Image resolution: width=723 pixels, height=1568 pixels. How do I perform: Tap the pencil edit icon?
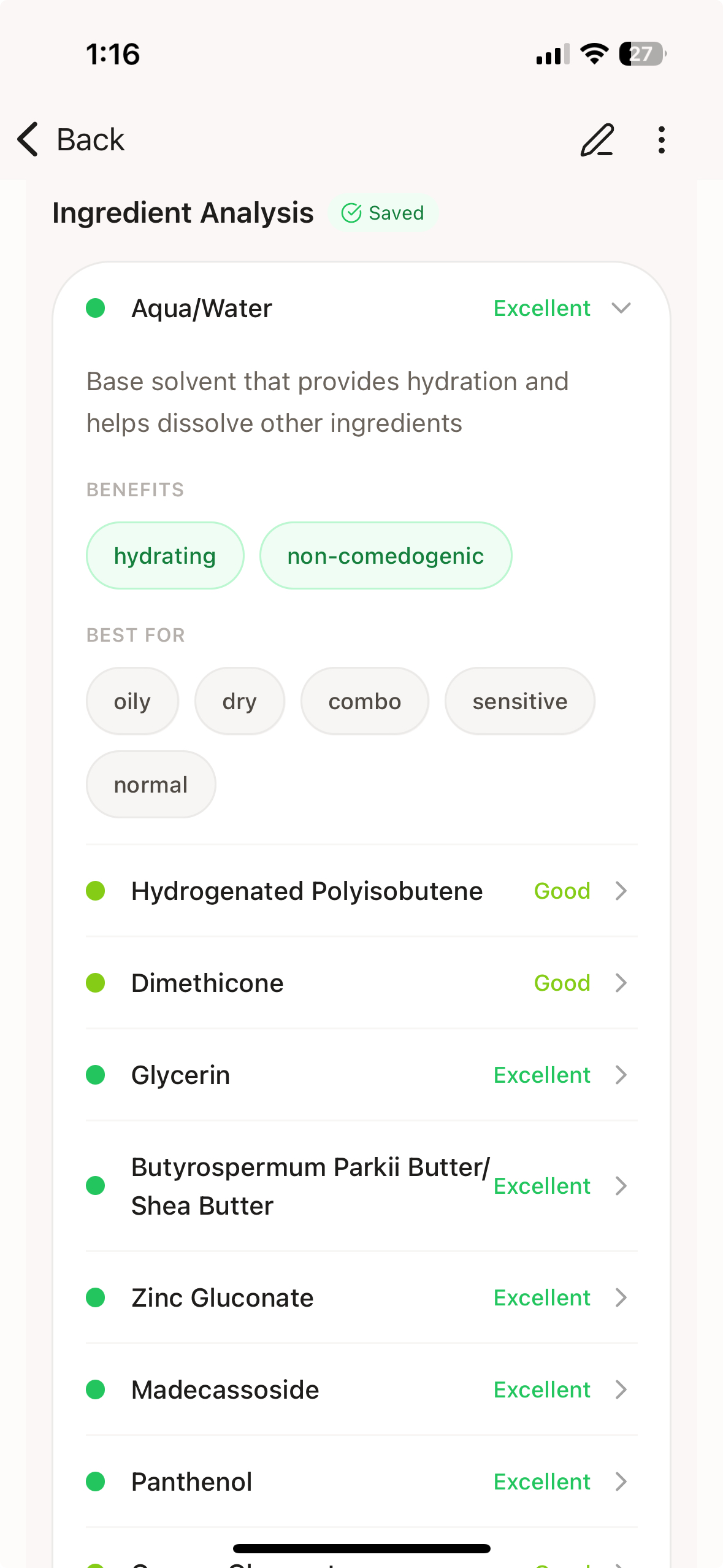tap(595, 140)
